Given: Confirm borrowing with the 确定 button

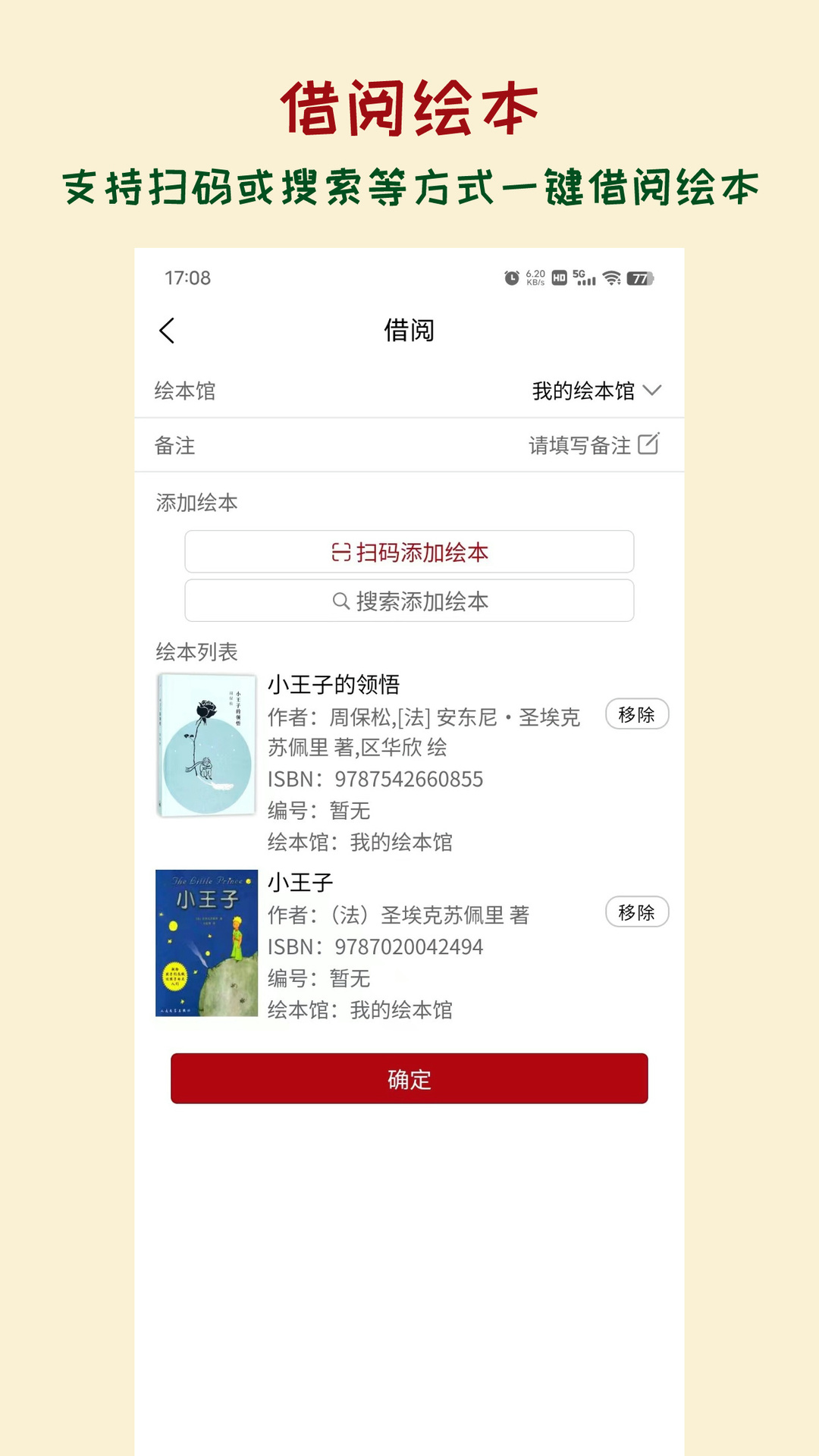Looking at the screenshot, I should [x=409, y=1079].
